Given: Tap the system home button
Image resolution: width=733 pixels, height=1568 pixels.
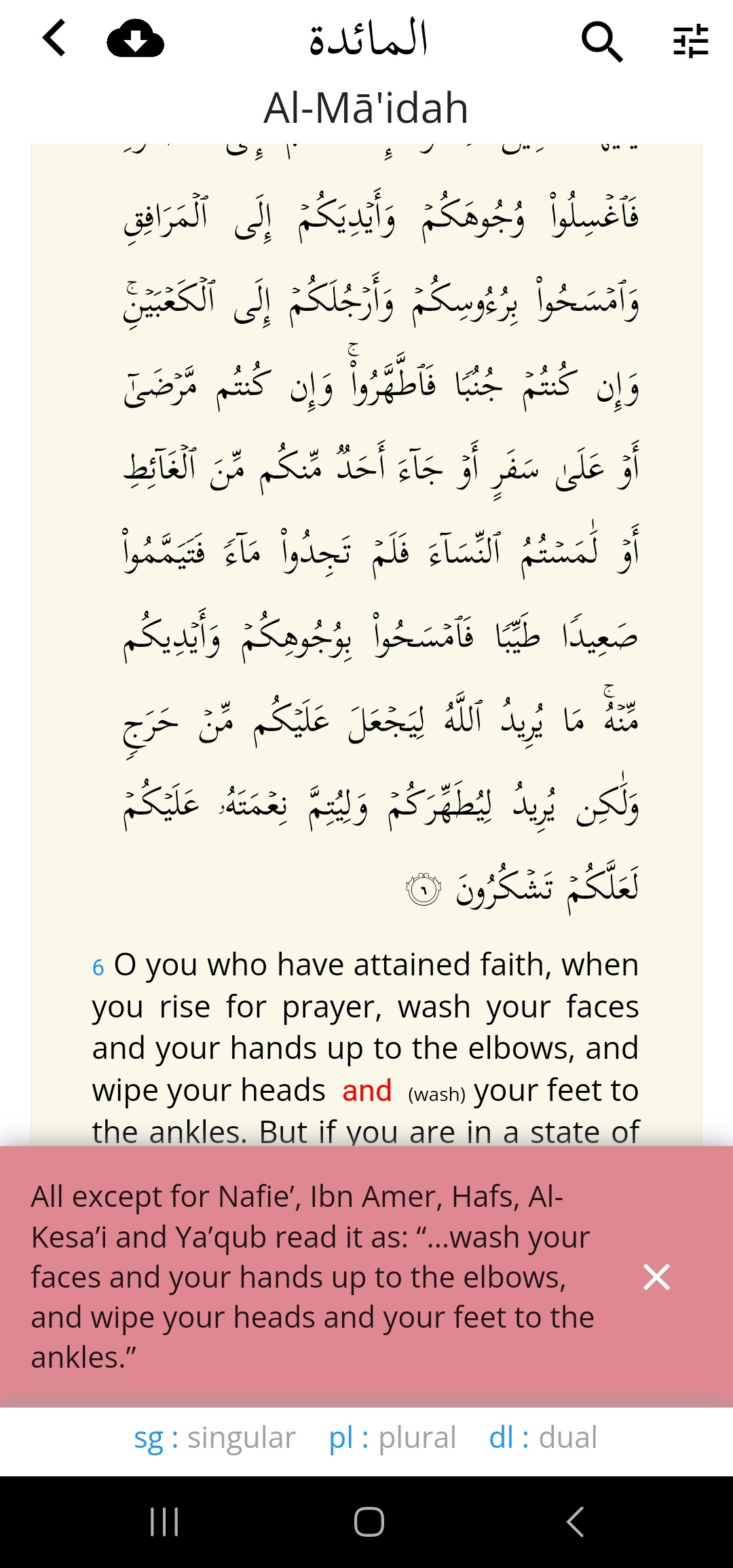Looking at the screenshot, I should click(x=369, y=1522).
